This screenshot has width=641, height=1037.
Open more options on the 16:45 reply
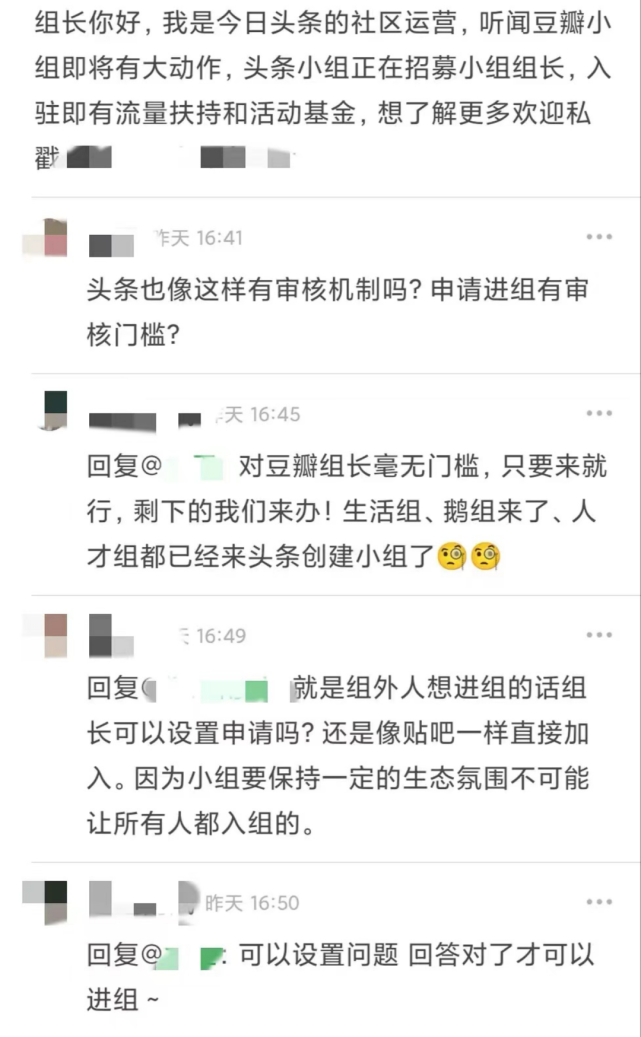[599, 413]
